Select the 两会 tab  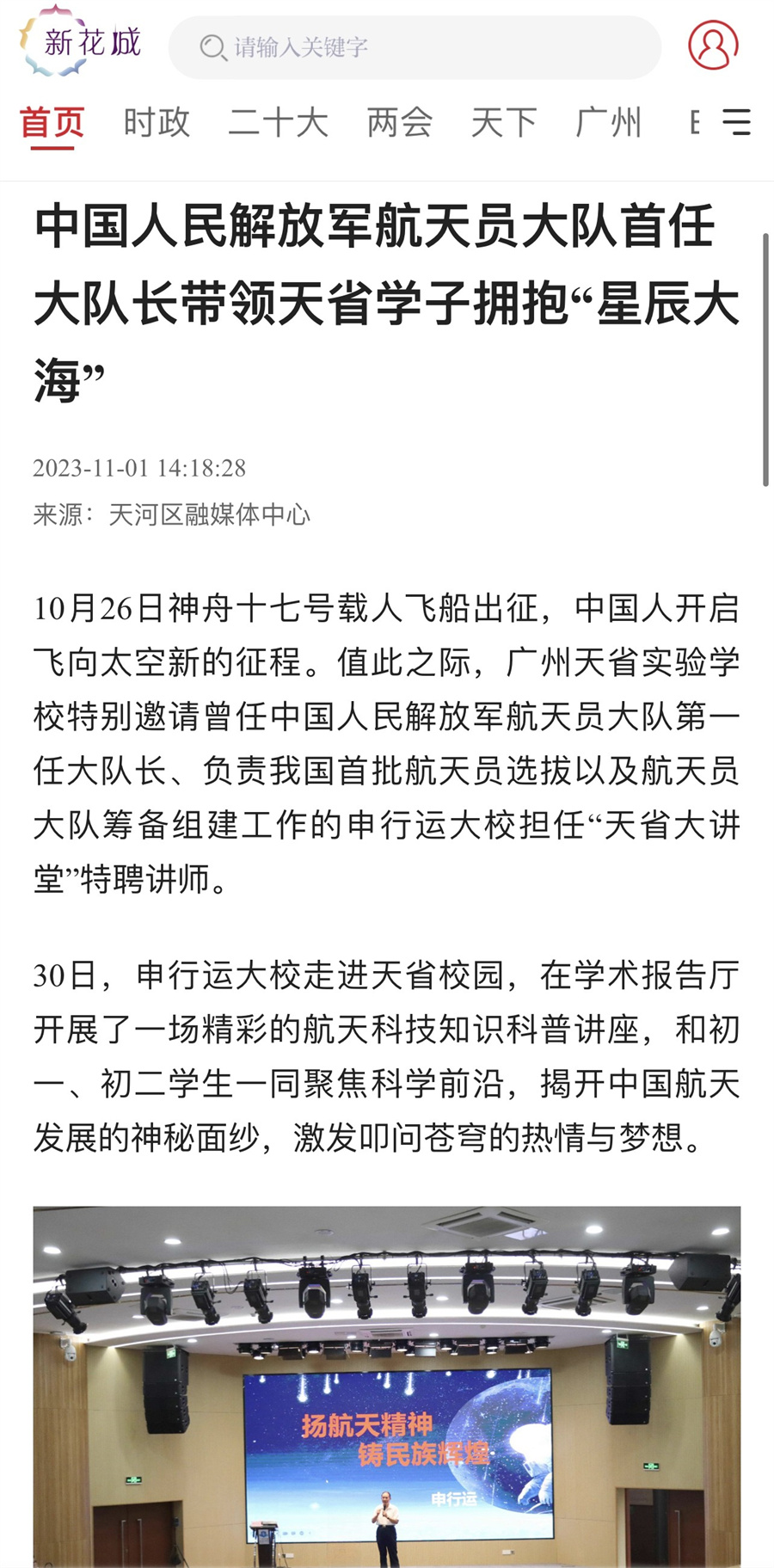pyautogui.click(x=400, y=123)
